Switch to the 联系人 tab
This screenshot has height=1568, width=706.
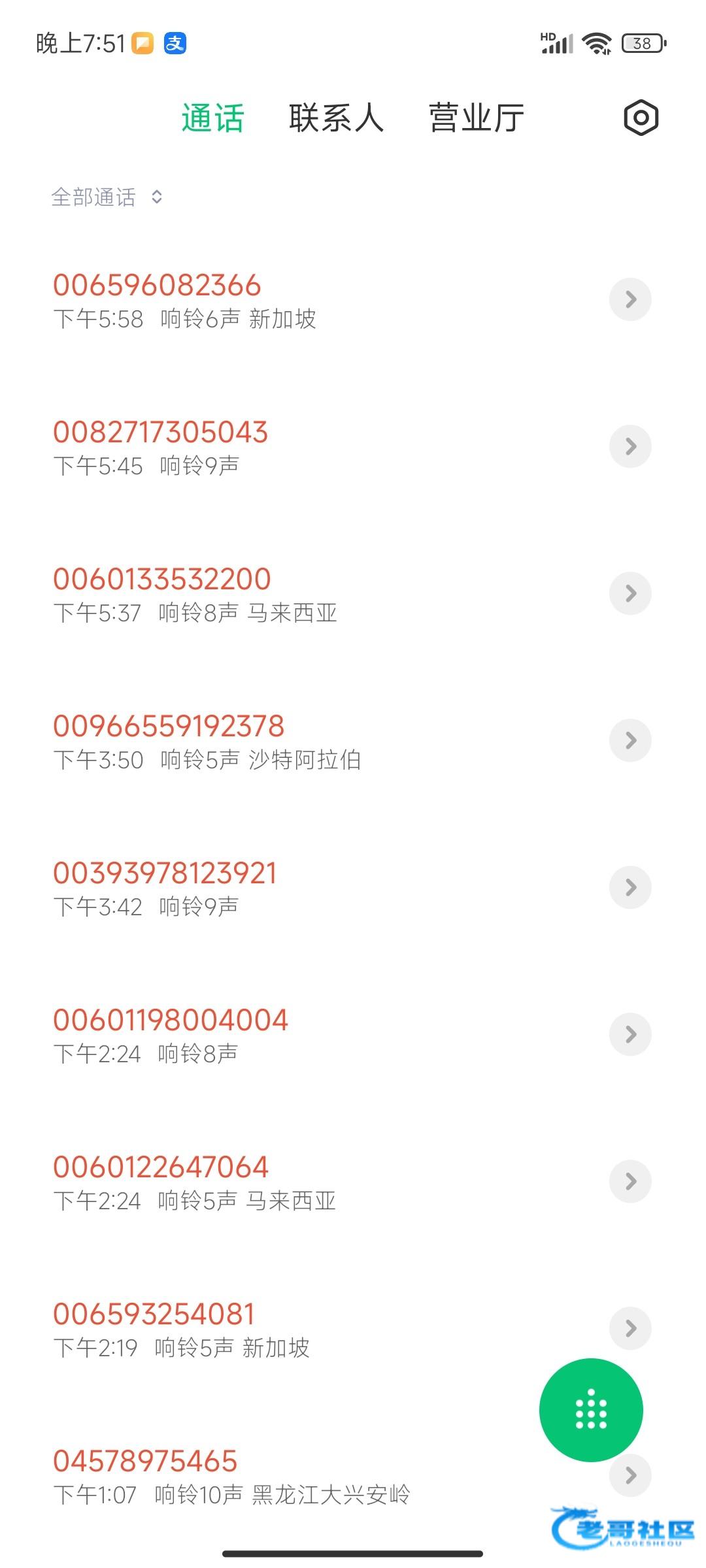tap(336, 118)
